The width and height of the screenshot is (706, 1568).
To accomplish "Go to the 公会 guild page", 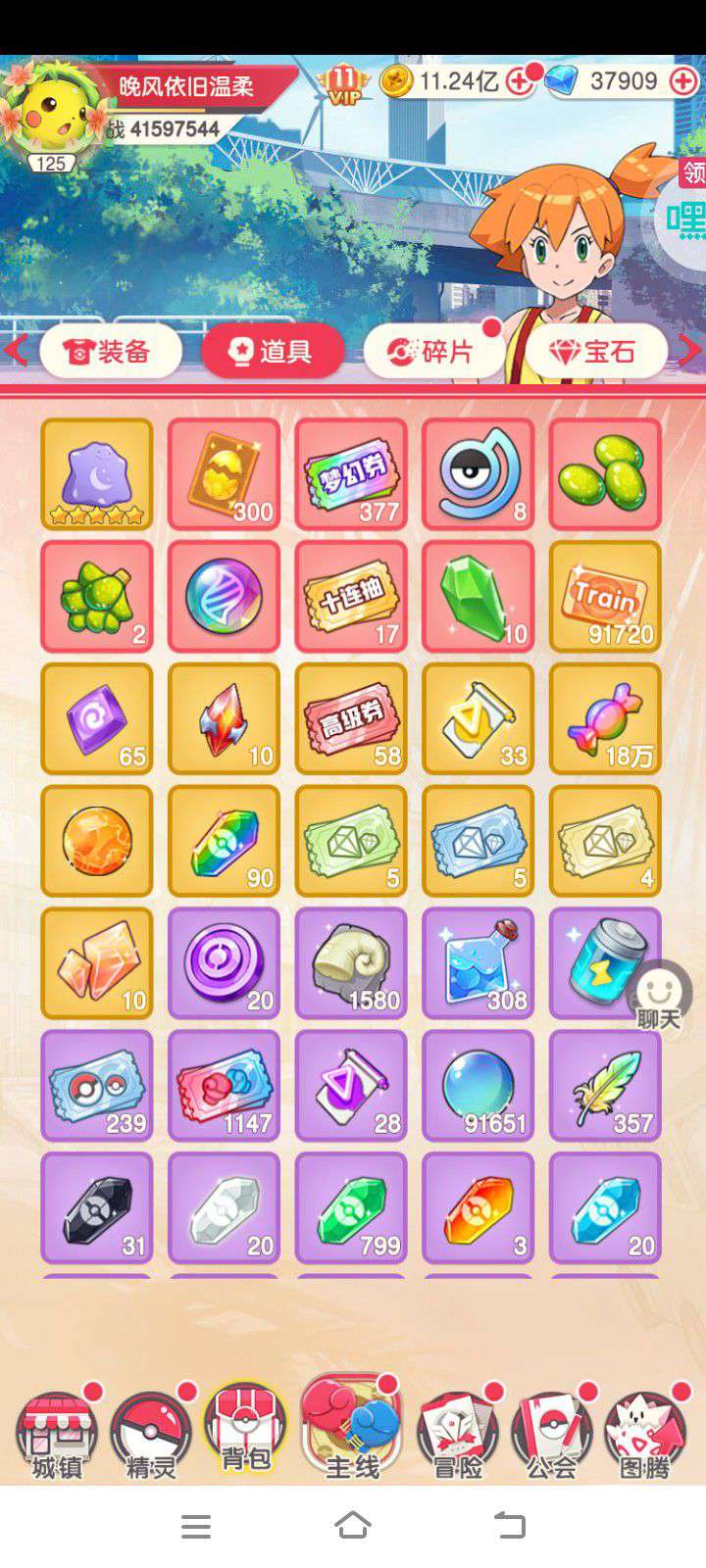I will pos(552,1436).
